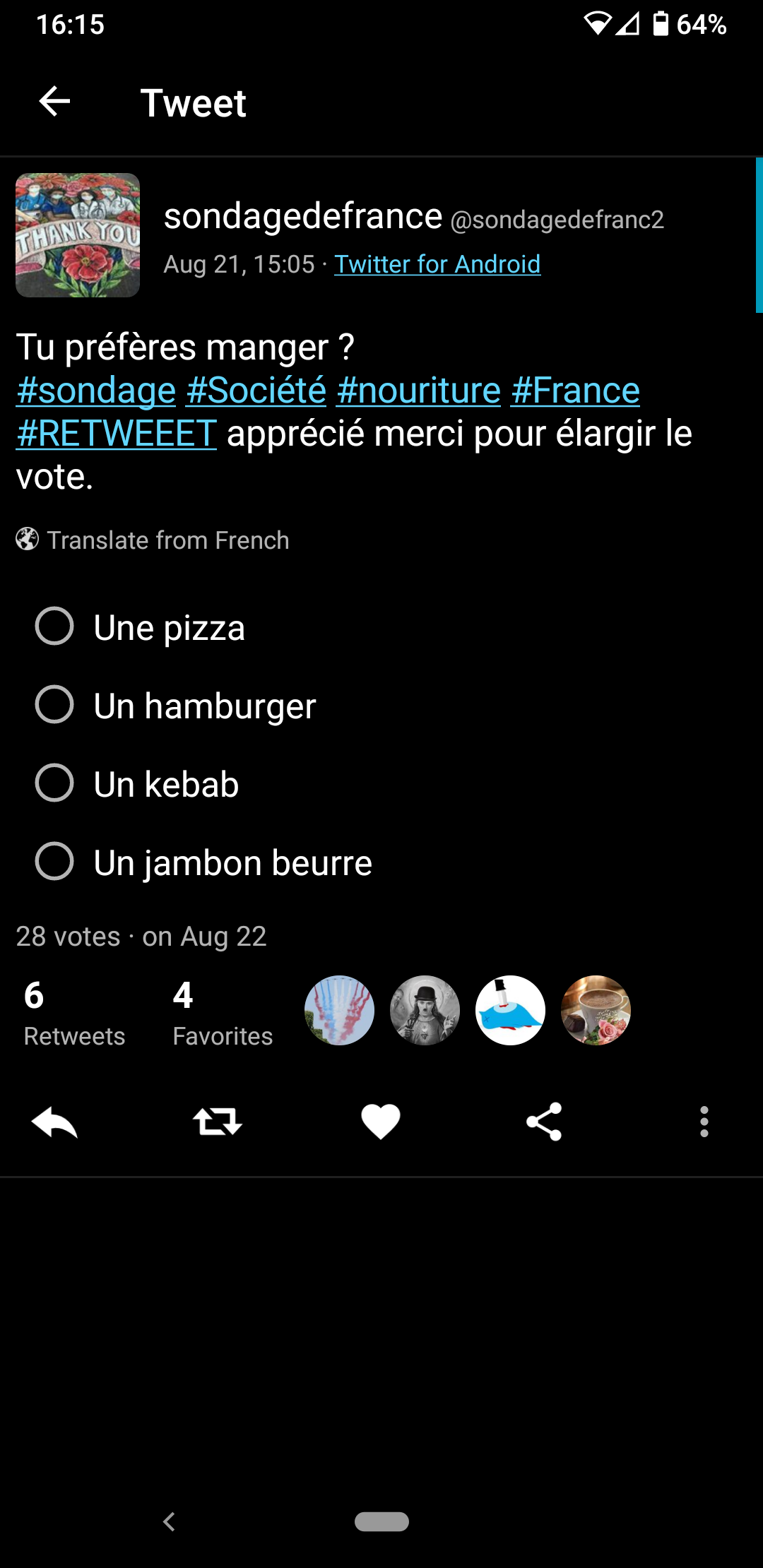763x1568 pixels.
Task: Open sondagedefrance's profile picture
Action: [x=78, y=235]
